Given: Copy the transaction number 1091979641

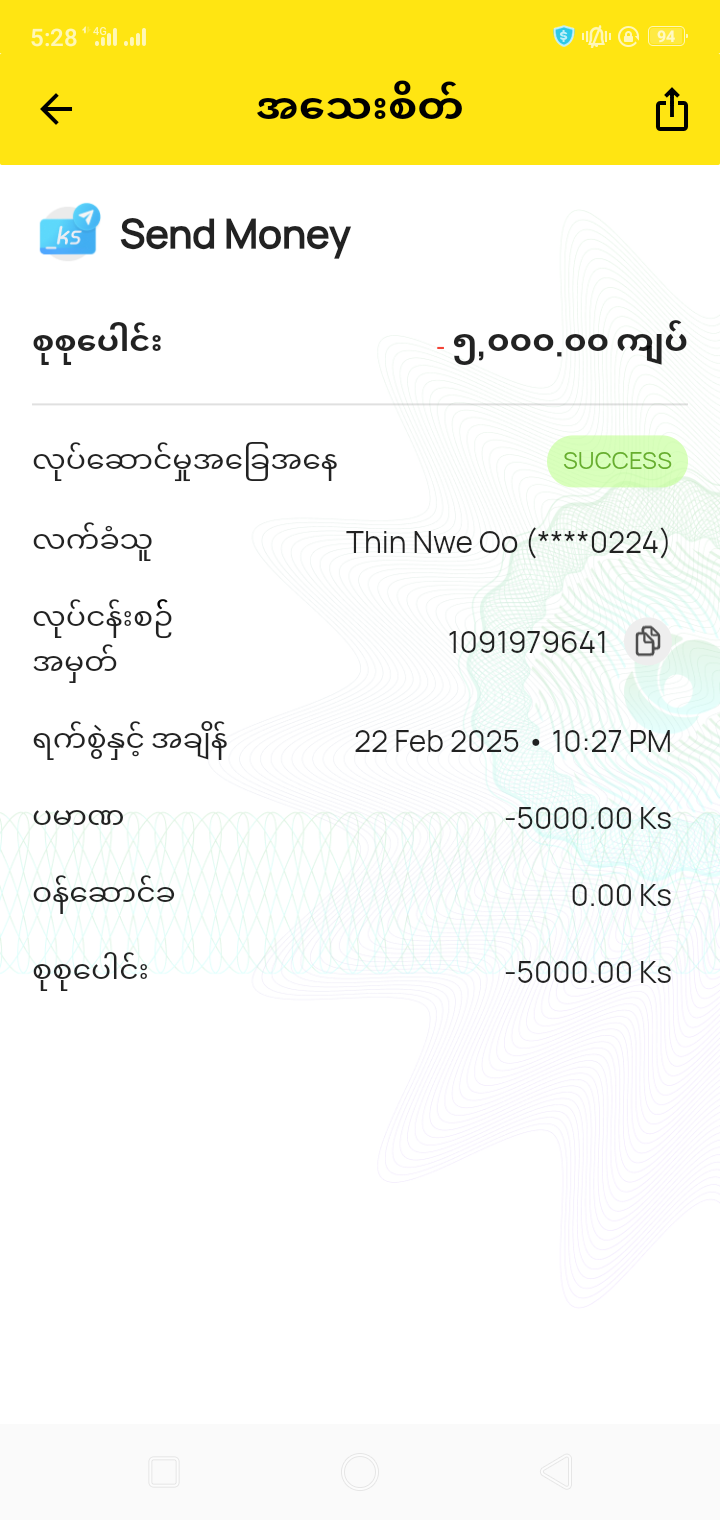Looking at the screenshot, I should [647, 641].
